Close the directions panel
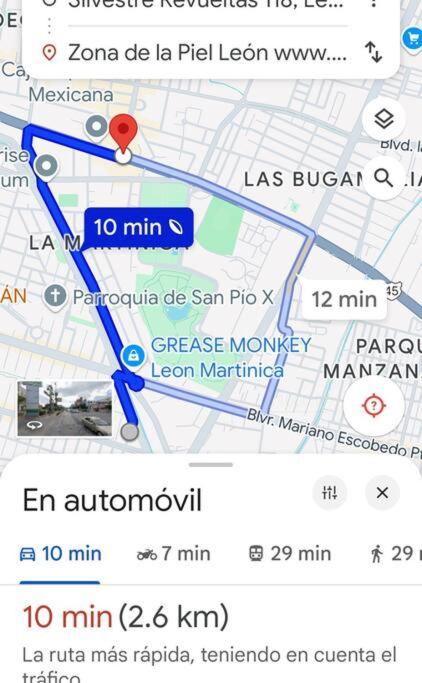The image size is (422, 683). (x=382, y=493)
